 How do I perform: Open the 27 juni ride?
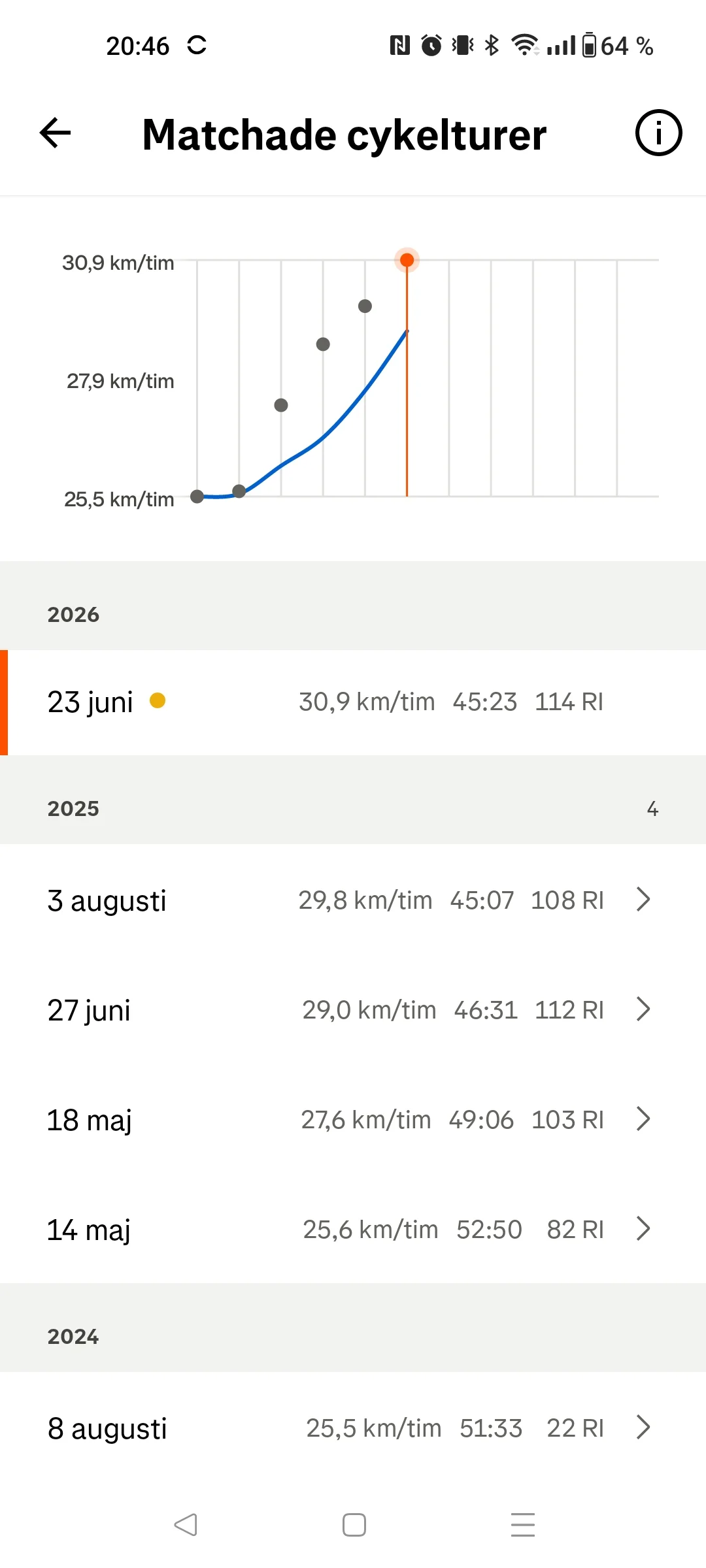353,1010
